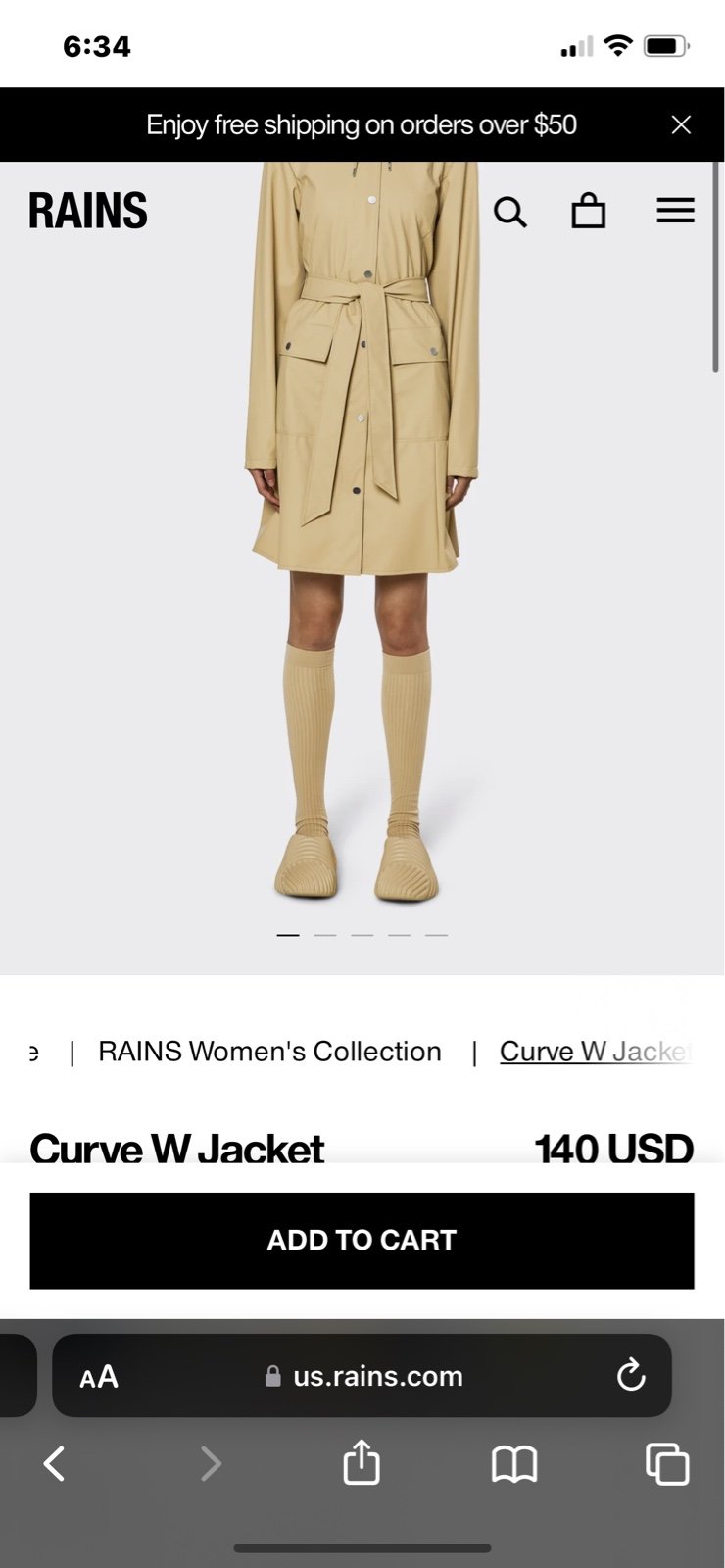Screen dimensions: 725x1568
Task: Reload the us.rains.com page
Action: [631, 1375]
